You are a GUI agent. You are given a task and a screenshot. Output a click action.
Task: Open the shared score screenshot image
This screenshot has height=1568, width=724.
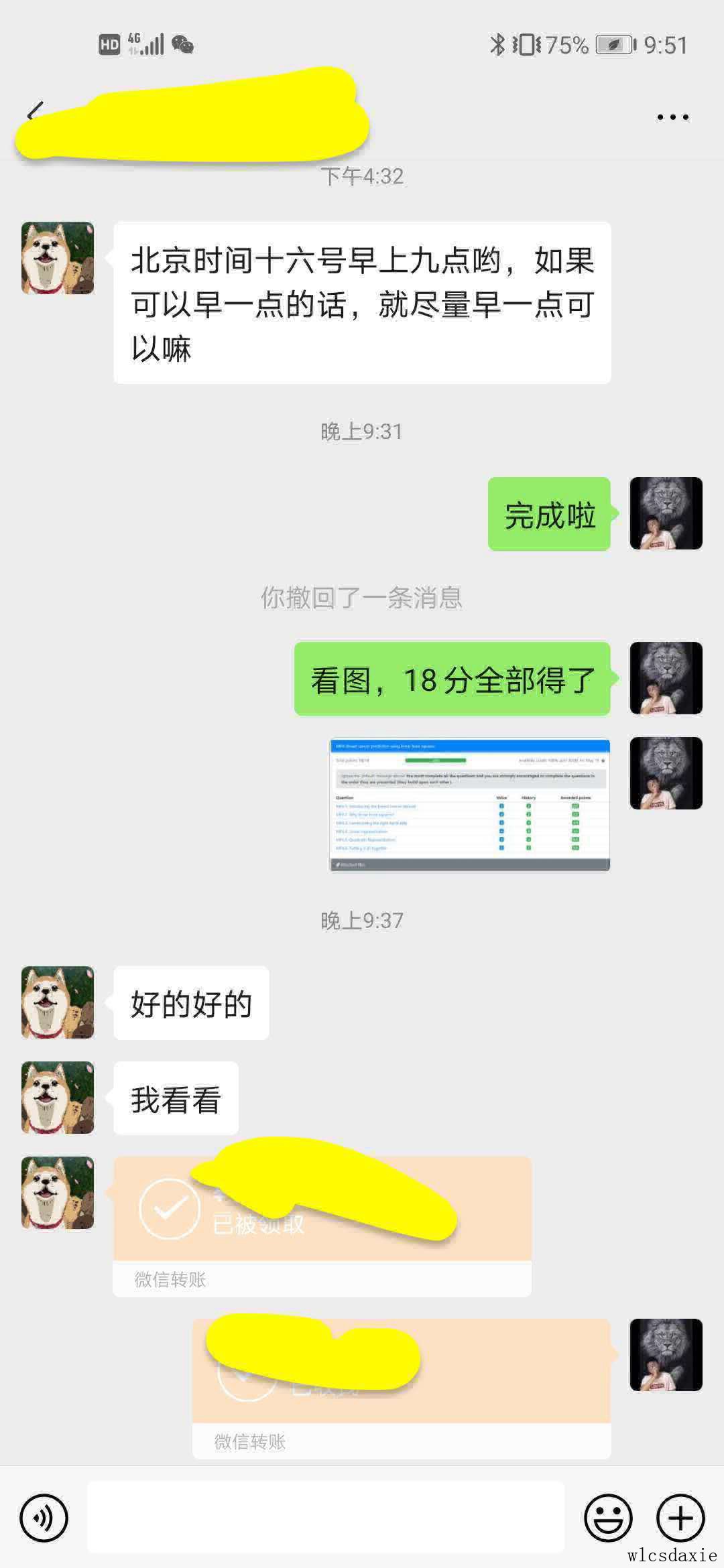click(470, 805)
